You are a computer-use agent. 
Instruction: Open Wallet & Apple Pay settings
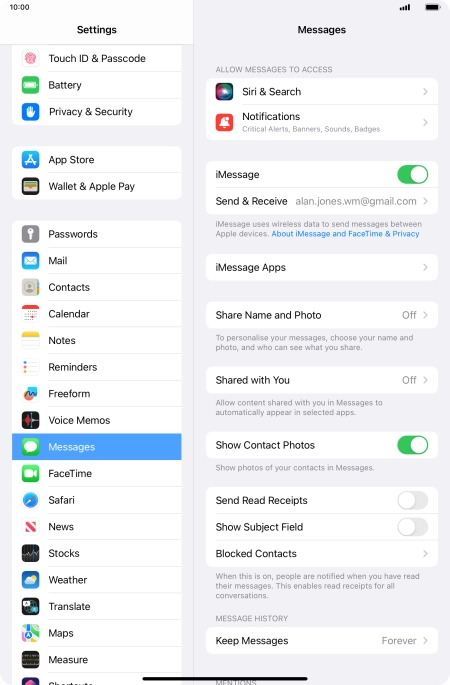click(97, 186)
